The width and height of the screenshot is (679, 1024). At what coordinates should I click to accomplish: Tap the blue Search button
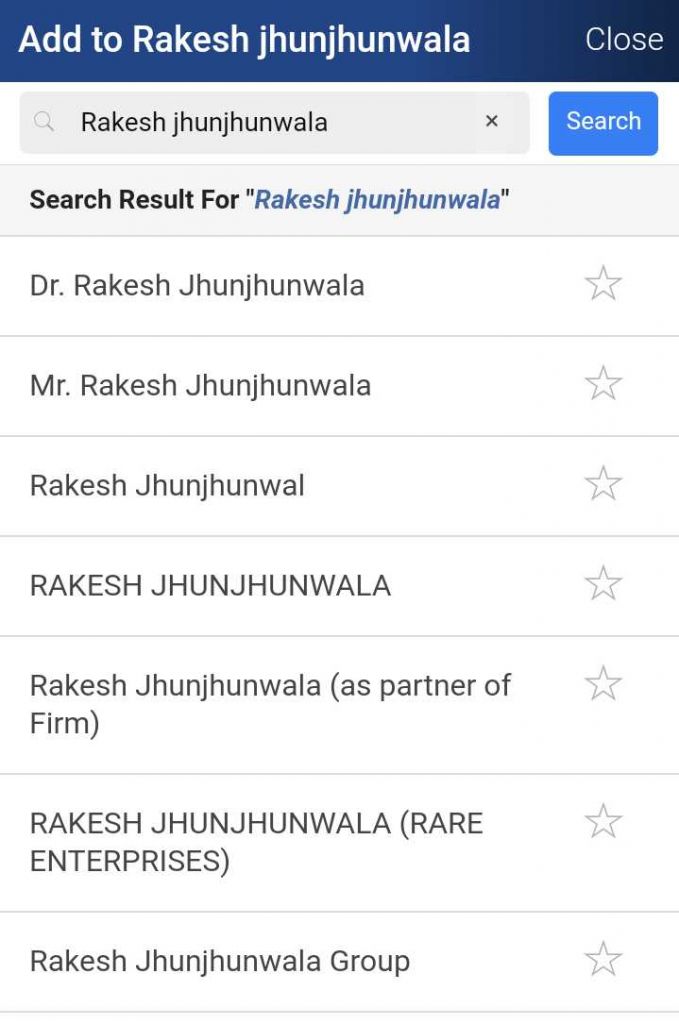coord(603,122)
